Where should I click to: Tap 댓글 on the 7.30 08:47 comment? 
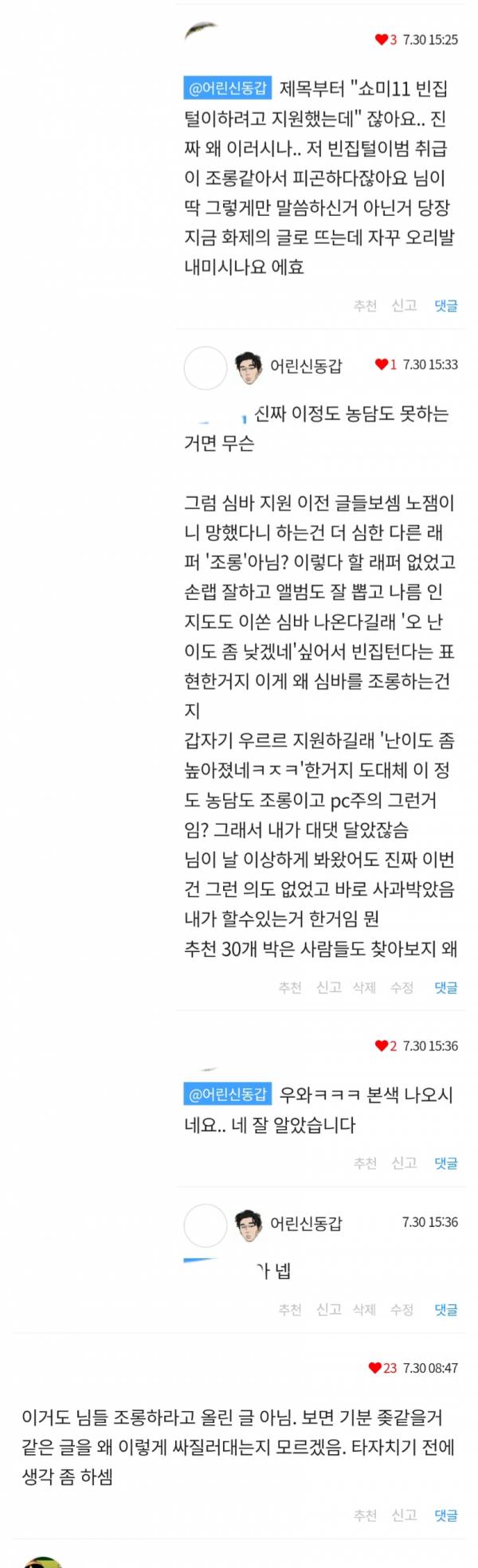[445, 1515]
